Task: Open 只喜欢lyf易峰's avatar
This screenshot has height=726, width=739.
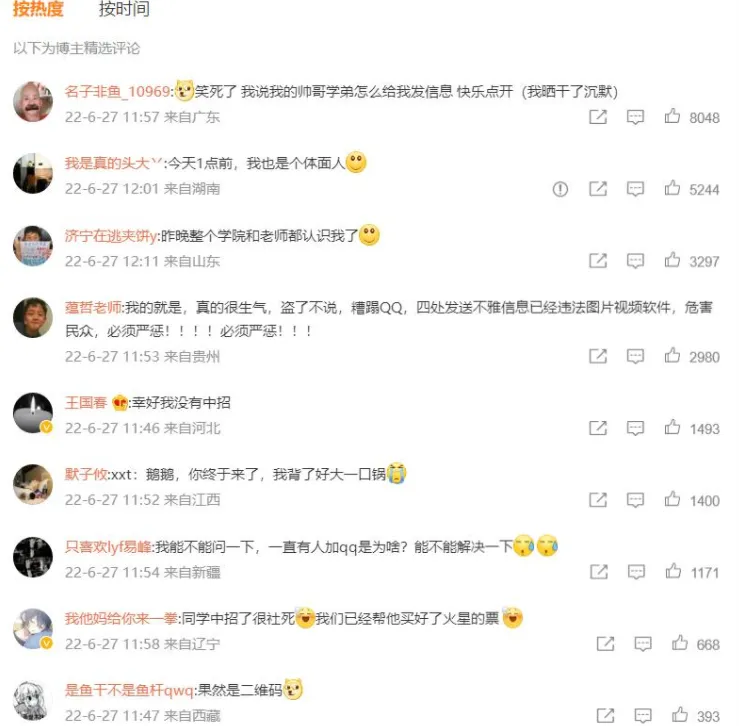Action: coord(33,558)
